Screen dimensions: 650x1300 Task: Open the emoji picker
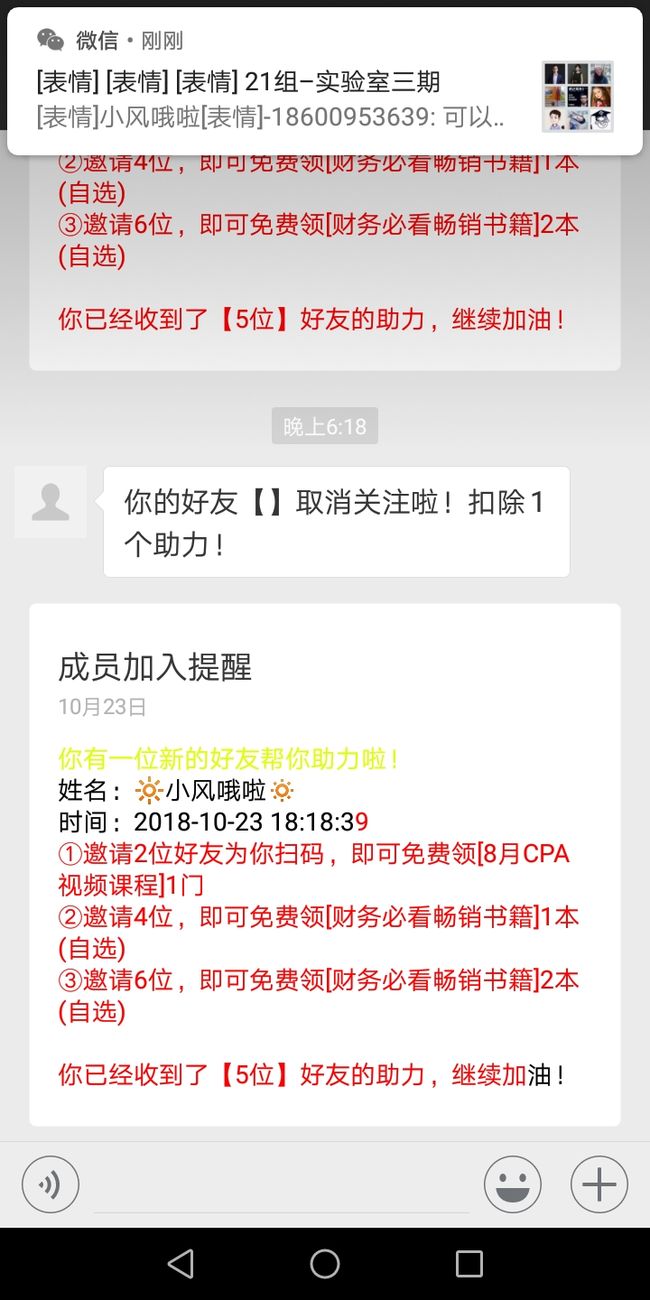point(513,1185)
